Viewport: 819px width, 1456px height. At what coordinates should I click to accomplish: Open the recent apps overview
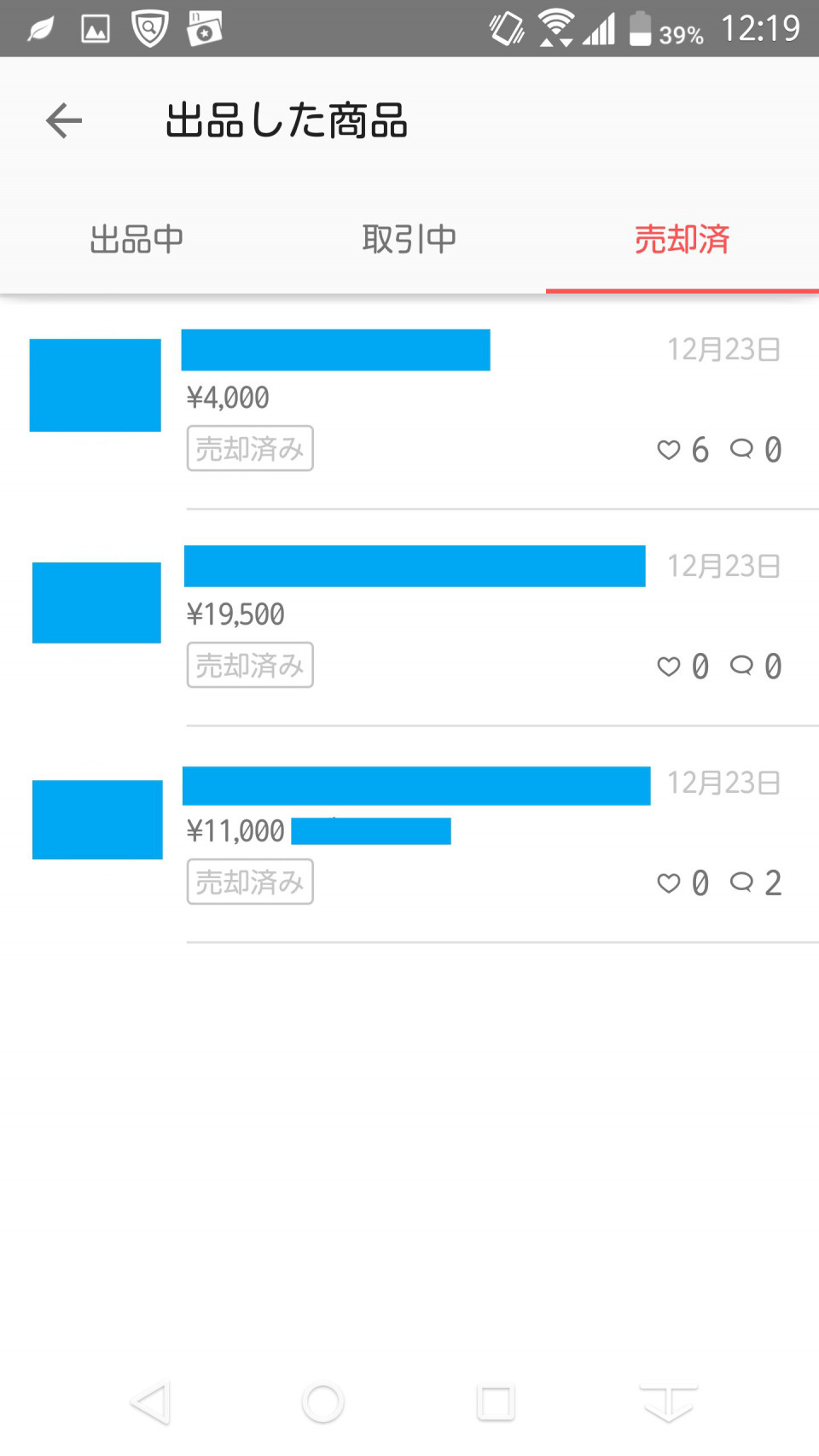[x=496, y=1402]
